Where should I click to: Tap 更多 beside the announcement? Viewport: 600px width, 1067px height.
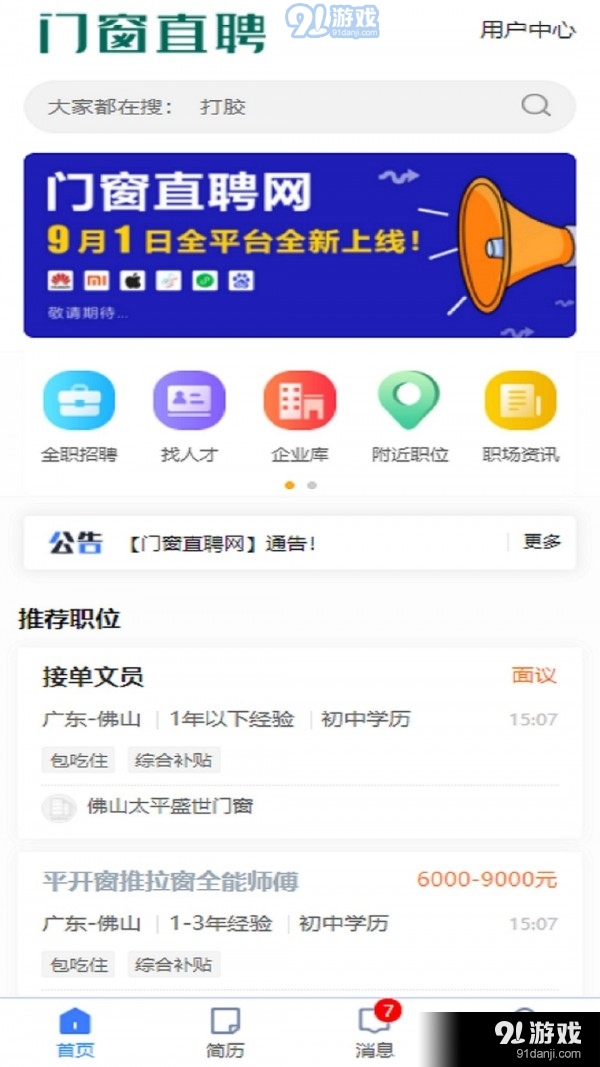point(541,542)
